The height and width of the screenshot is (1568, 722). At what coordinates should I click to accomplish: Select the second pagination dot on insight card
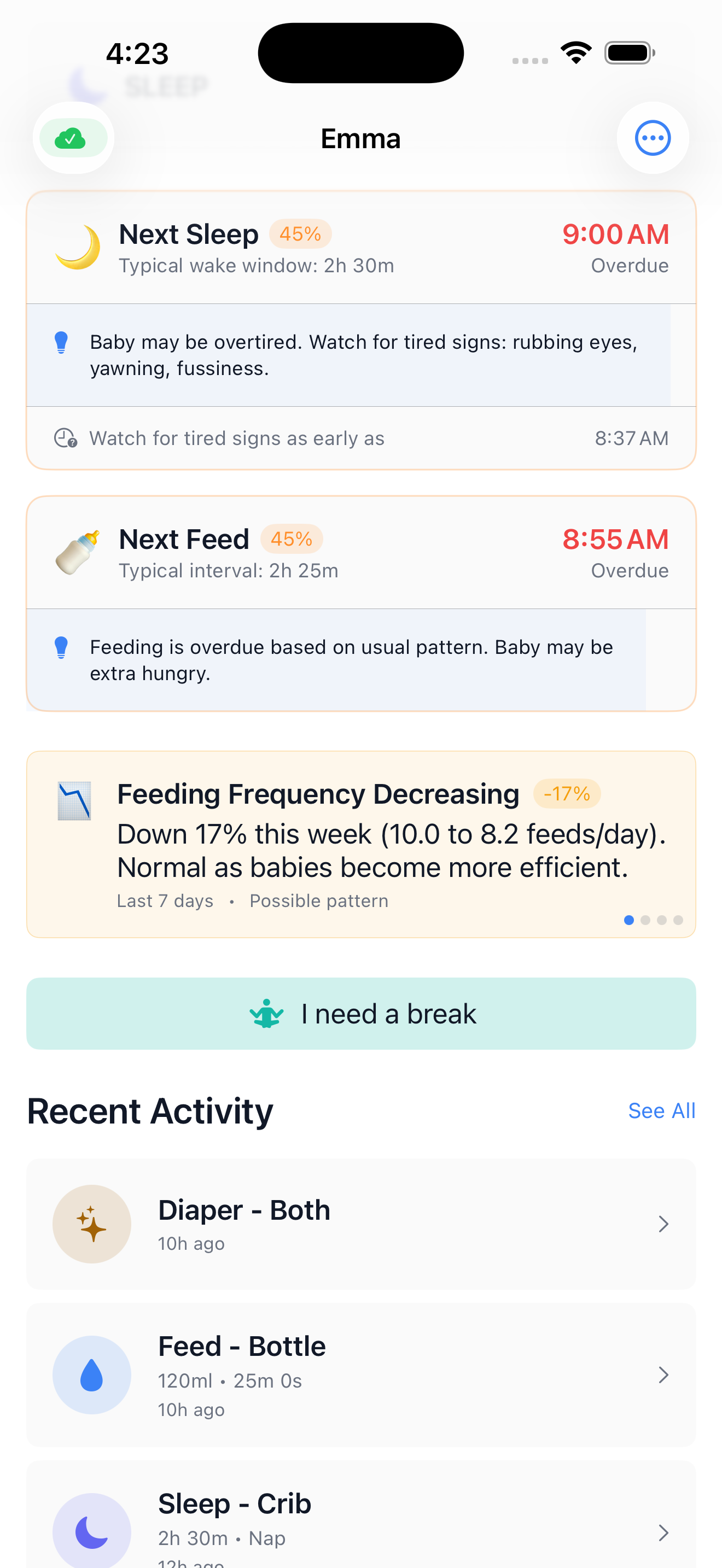(x=647, y=920)
